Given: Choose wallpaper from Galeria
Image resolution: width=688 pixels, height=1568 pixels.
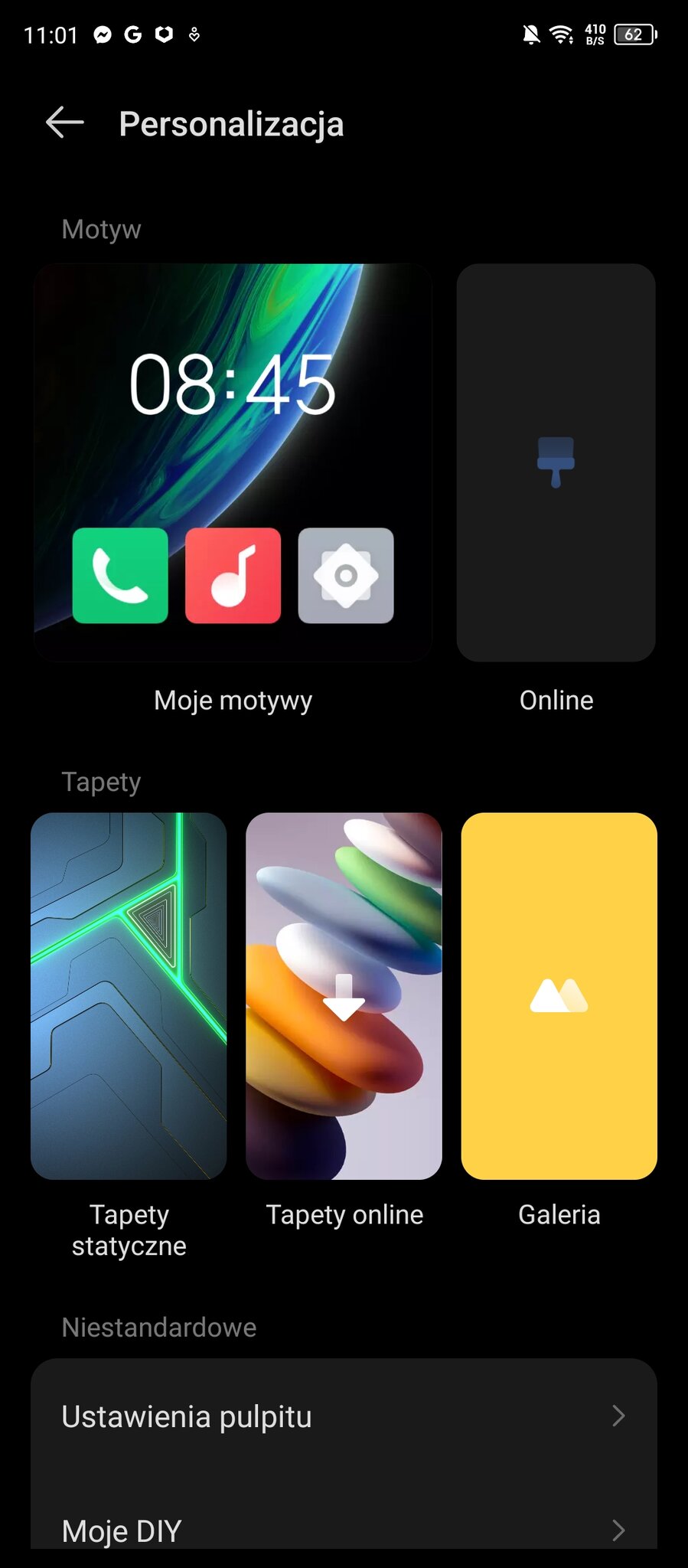Looking at the screenshot, I should tap(559, 995).
